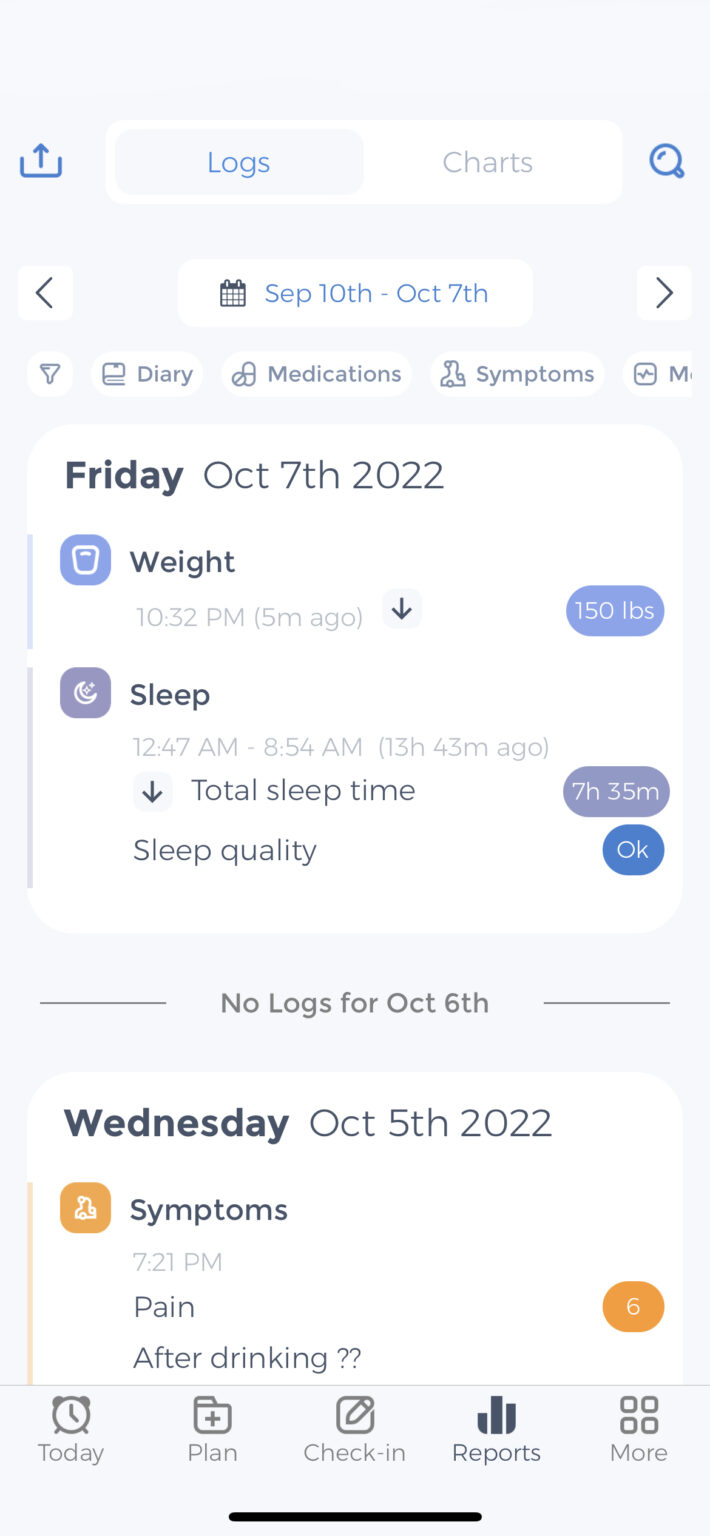Open the More tab
Viewport: 710px width, 1536px height.
[639, 1430]
